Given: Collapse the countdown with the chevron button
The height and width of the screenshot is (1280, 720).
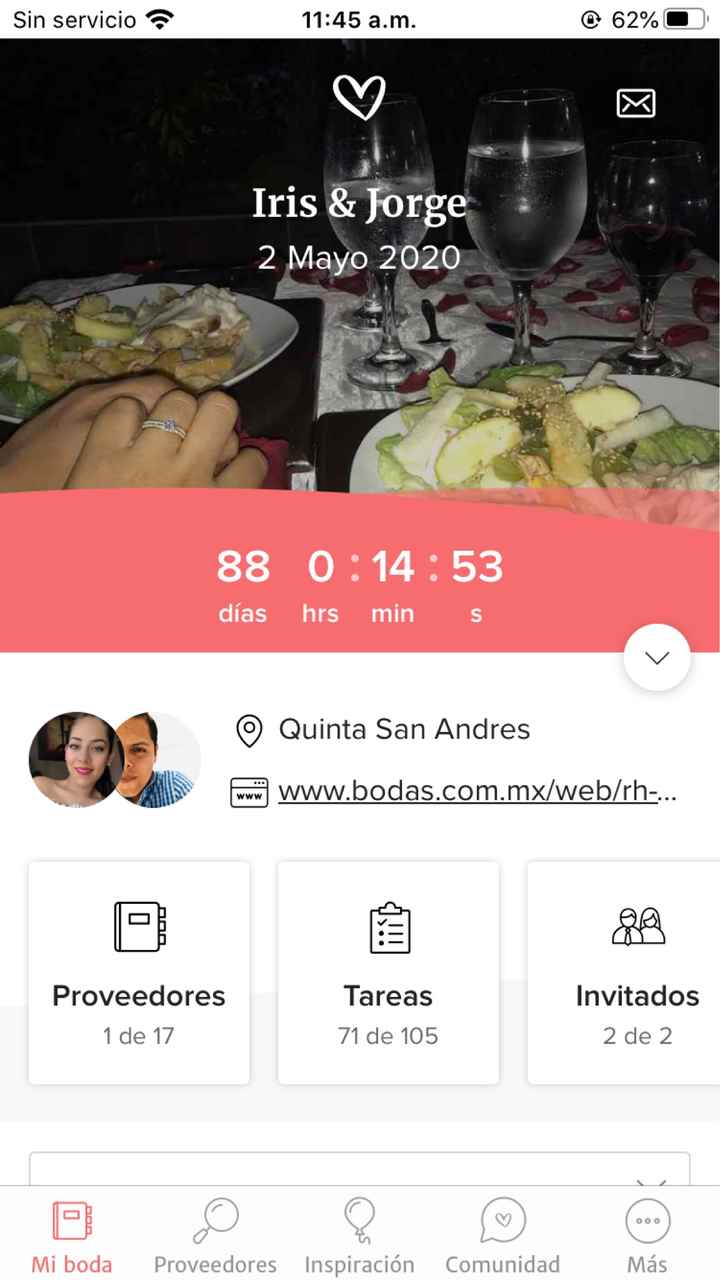Looking at the screenshot, I should click(x=657, y=657).
